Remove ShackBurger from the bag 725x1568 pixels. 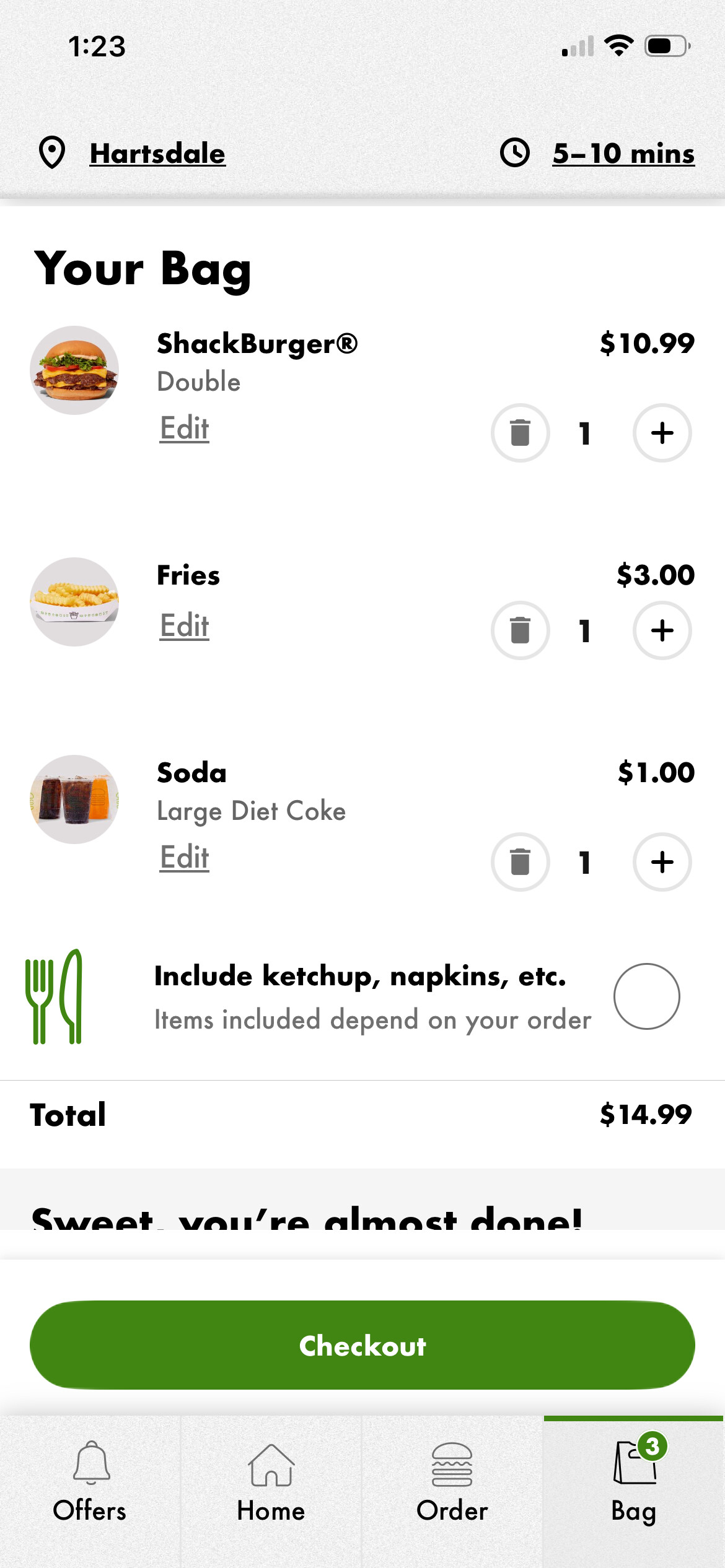[x=520, y=433]
